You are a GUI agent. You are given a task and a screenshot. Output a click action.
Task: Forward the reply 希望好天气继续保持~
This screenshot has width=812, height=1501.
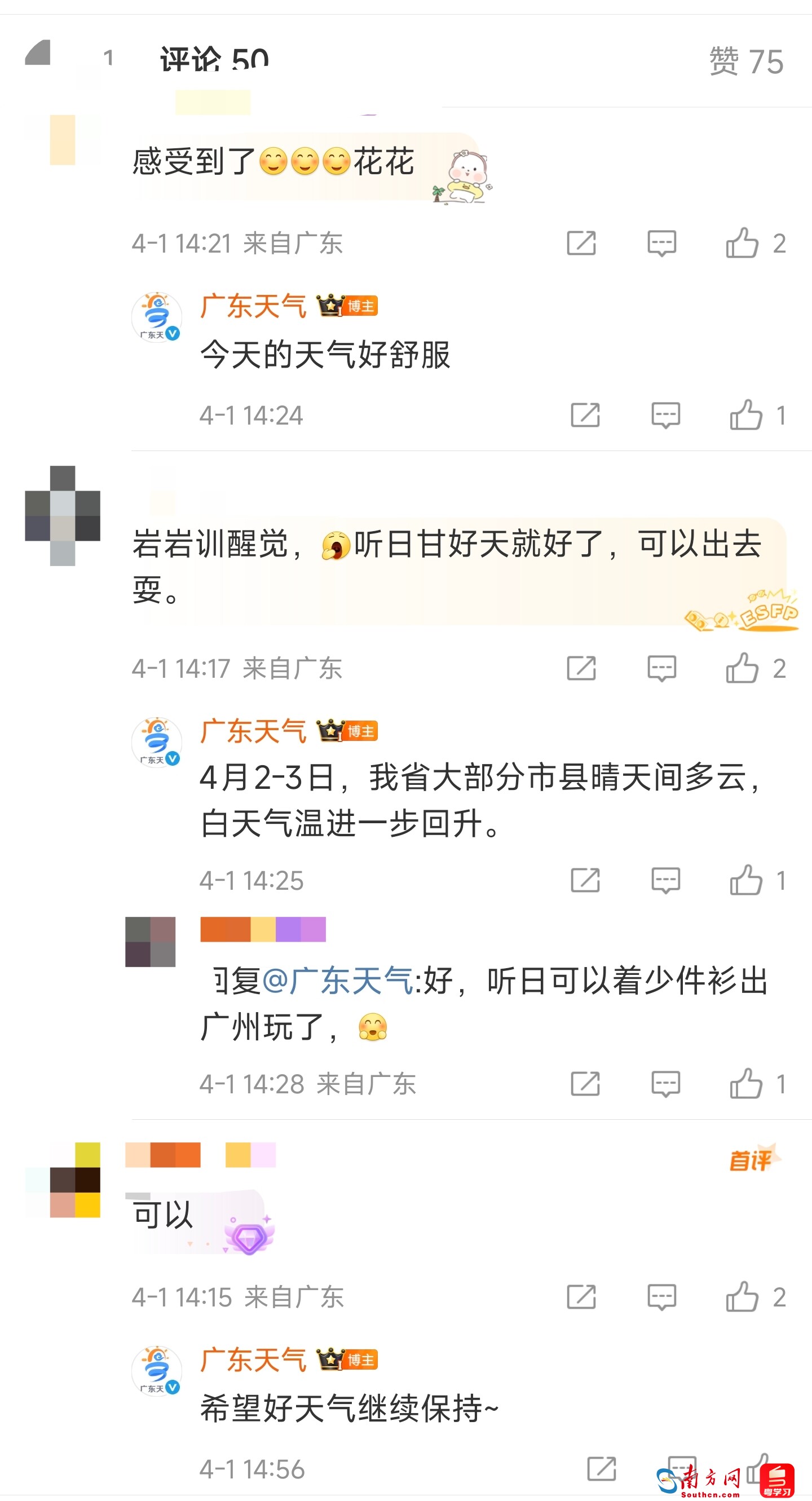[601, 1468]
